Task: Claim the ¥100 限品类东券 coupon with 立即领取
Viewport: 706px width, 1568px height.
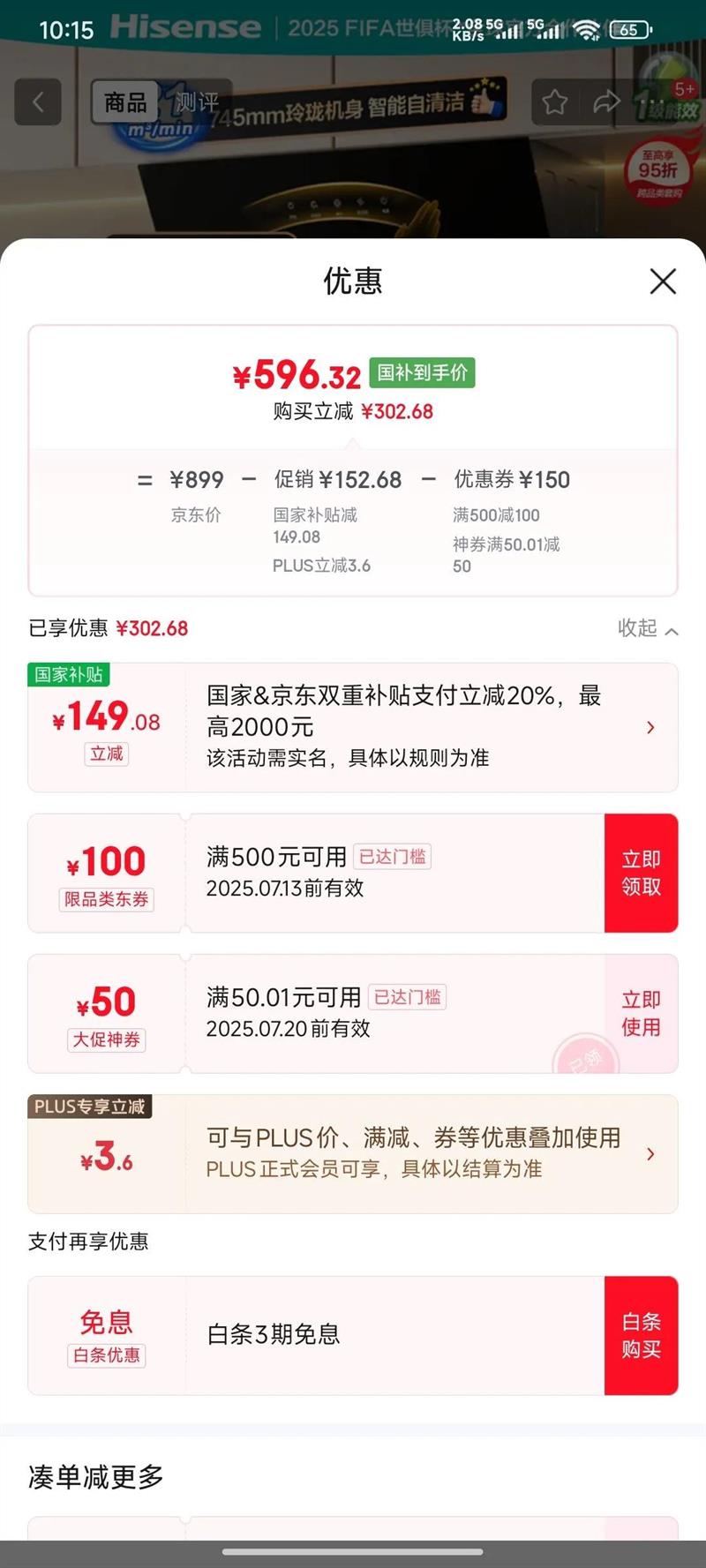Action: point(641,873)
